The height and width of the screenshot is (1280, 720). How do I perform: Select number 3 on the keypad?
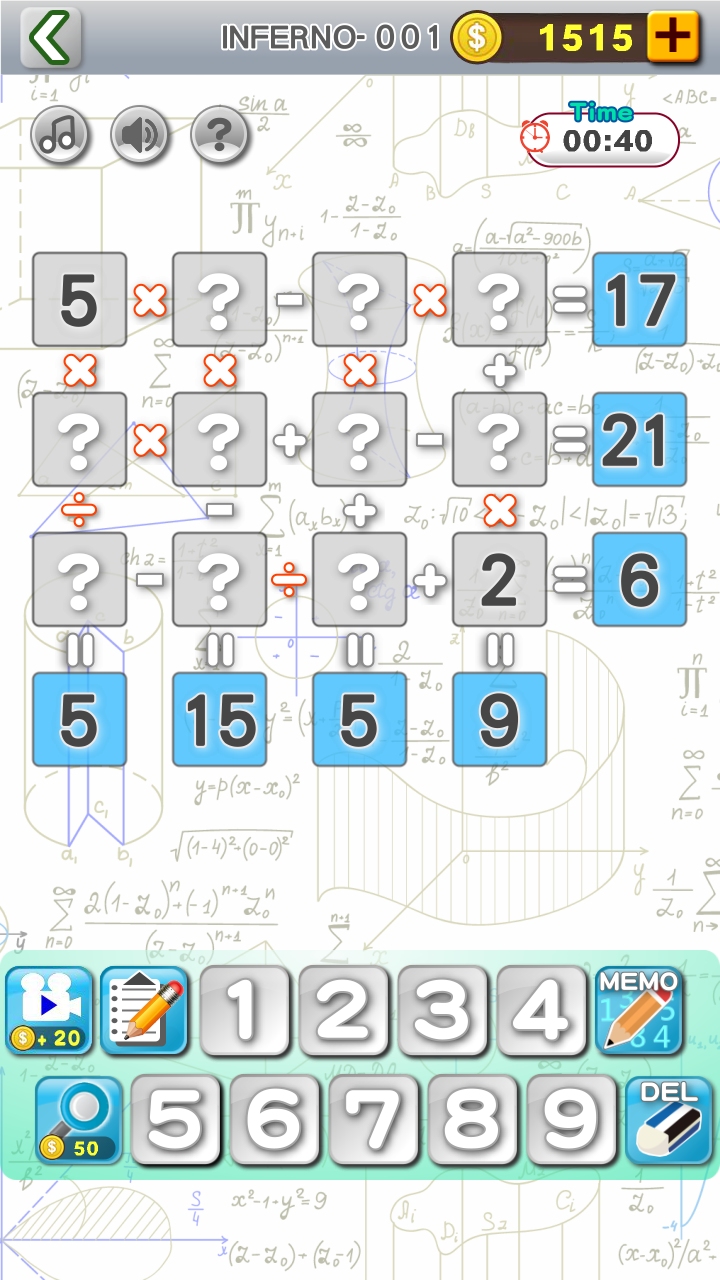coord(442,1010)
